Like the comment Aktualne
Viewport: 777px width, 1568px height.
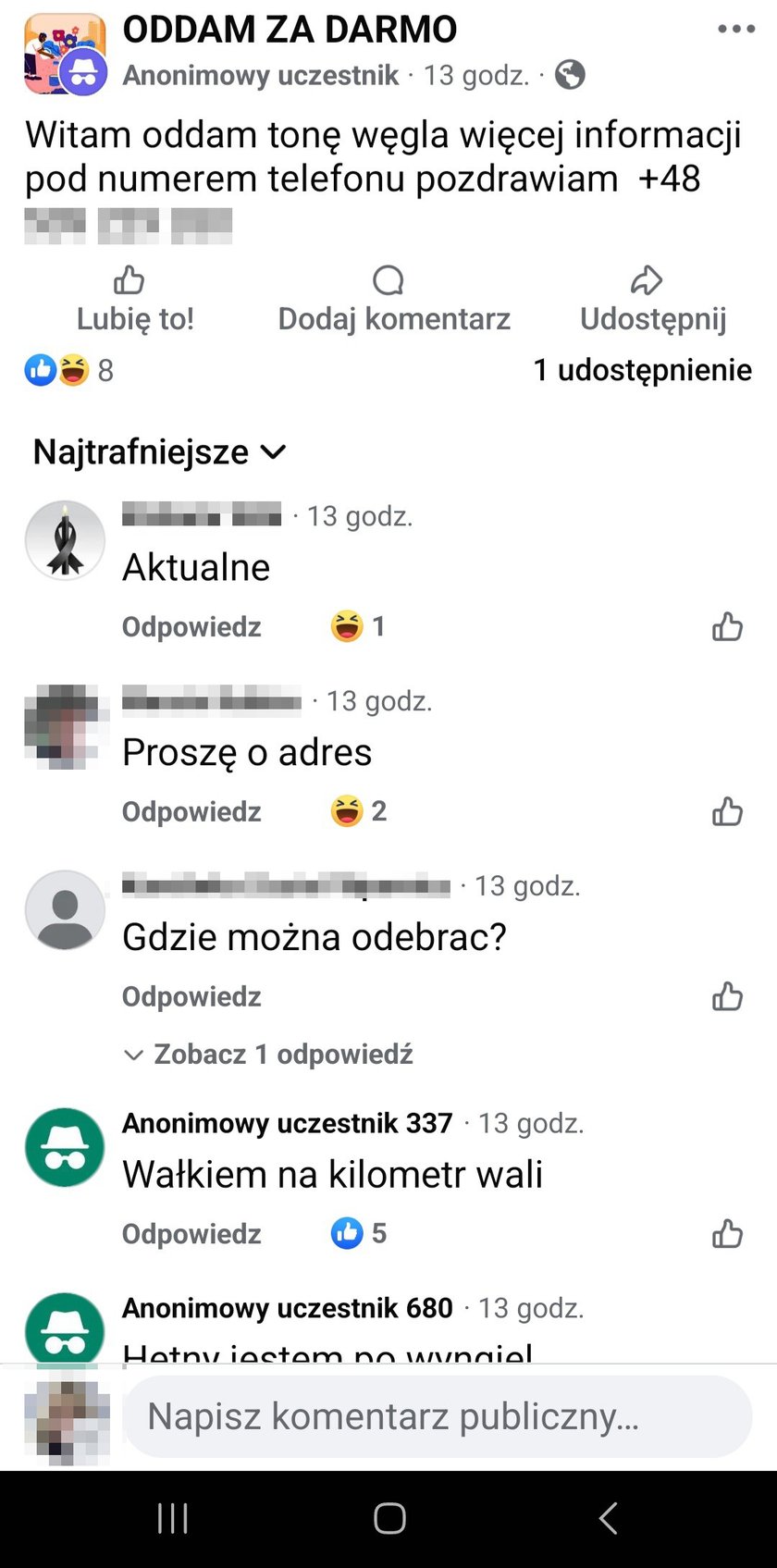[727, 627]
